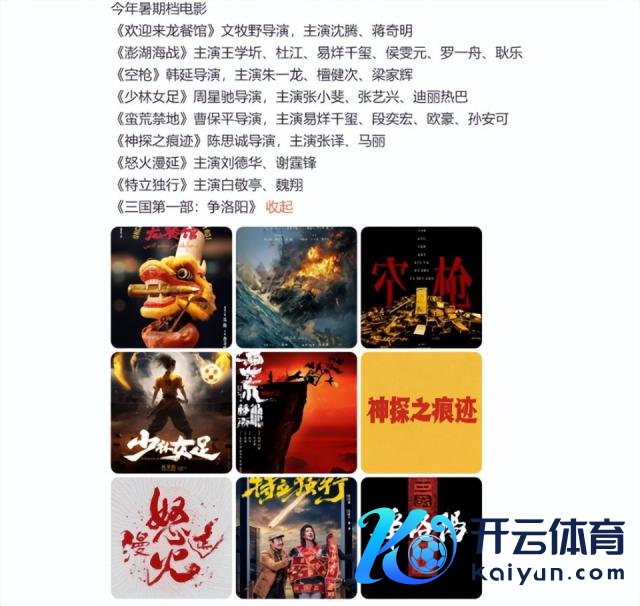Enlarge the 少林女足 poster
The width and height of the screenshot is (640, 606).
(171, 412)
